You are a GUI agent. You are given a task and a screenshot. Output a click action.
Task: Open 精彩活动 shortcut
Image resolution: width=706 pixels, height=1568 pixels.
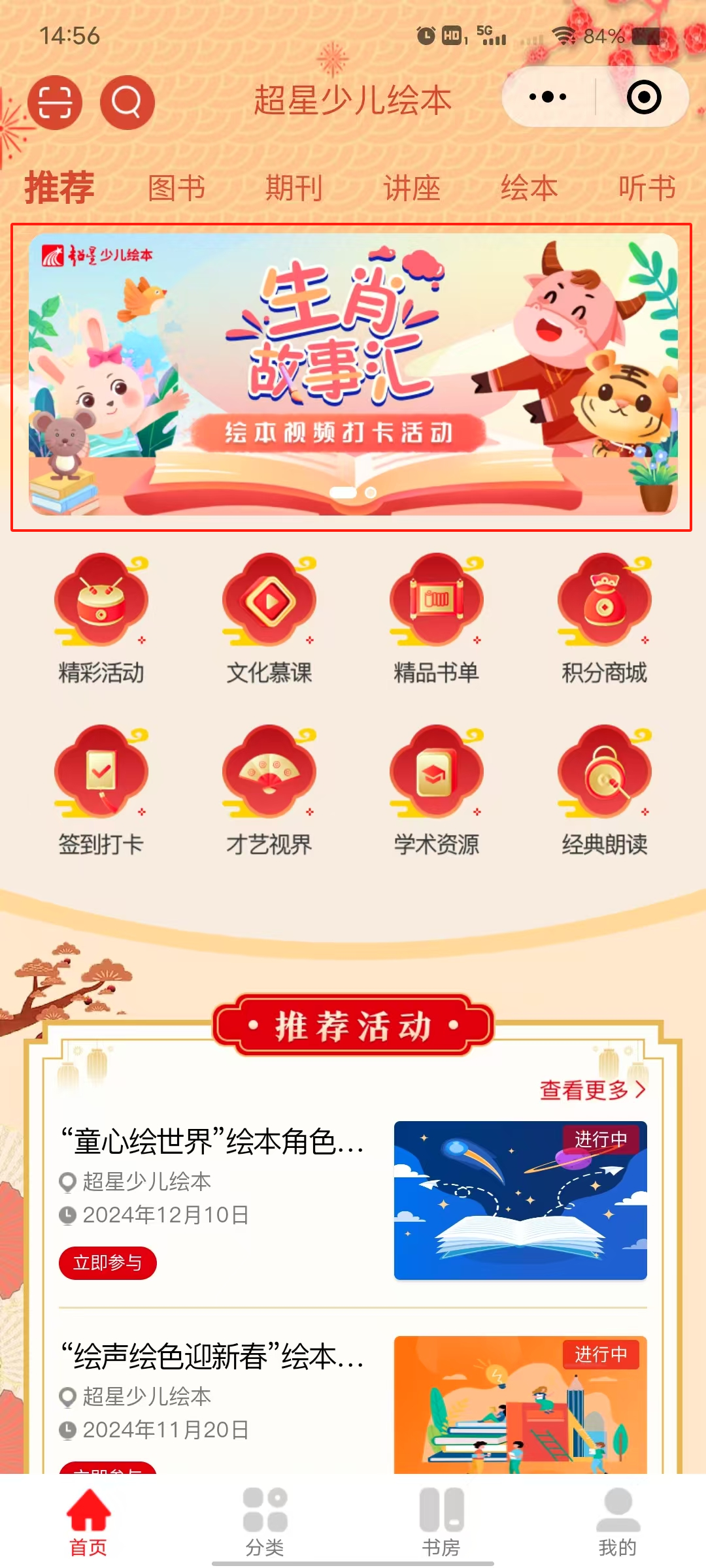pos(101,617)
